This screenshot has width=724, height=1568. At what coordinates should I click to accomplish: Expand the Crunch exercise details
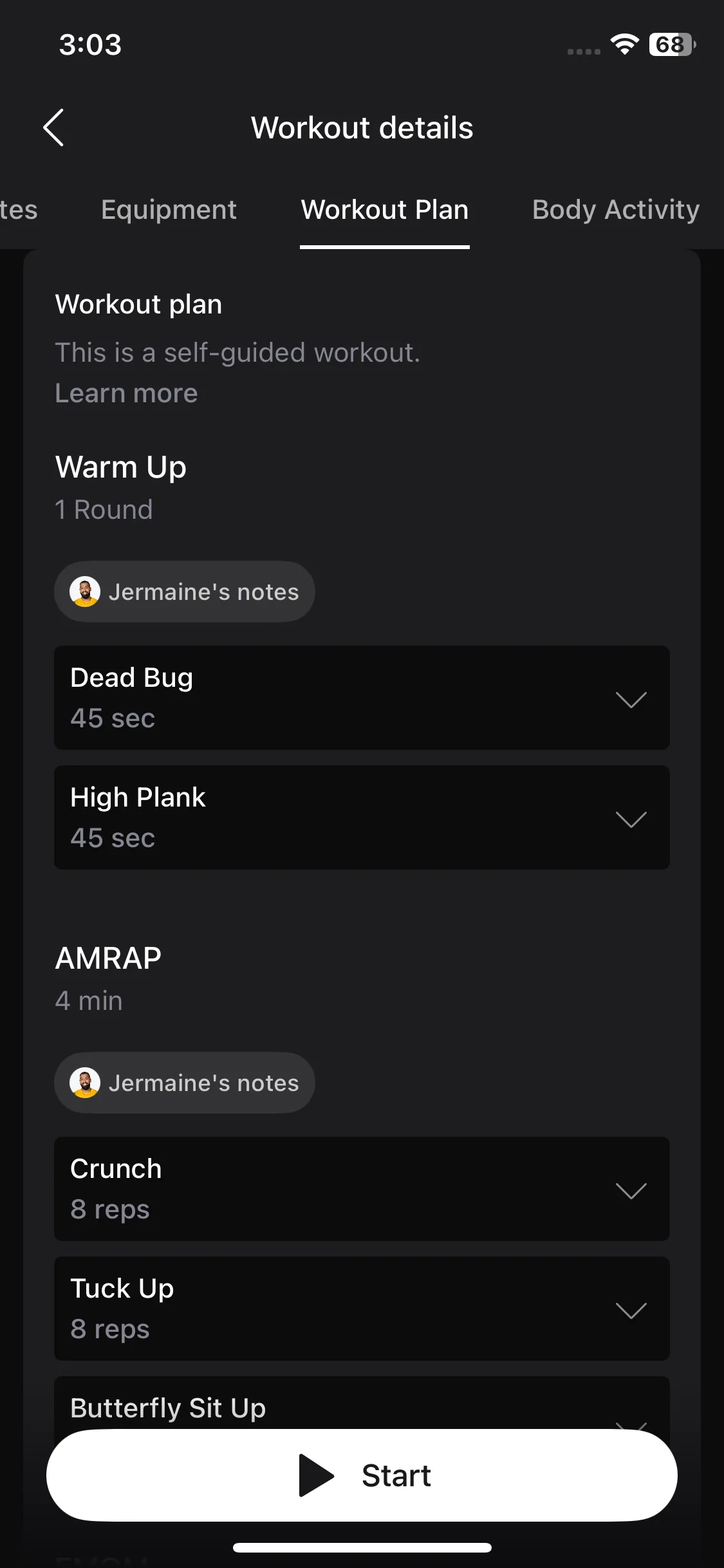point(362,1189)
